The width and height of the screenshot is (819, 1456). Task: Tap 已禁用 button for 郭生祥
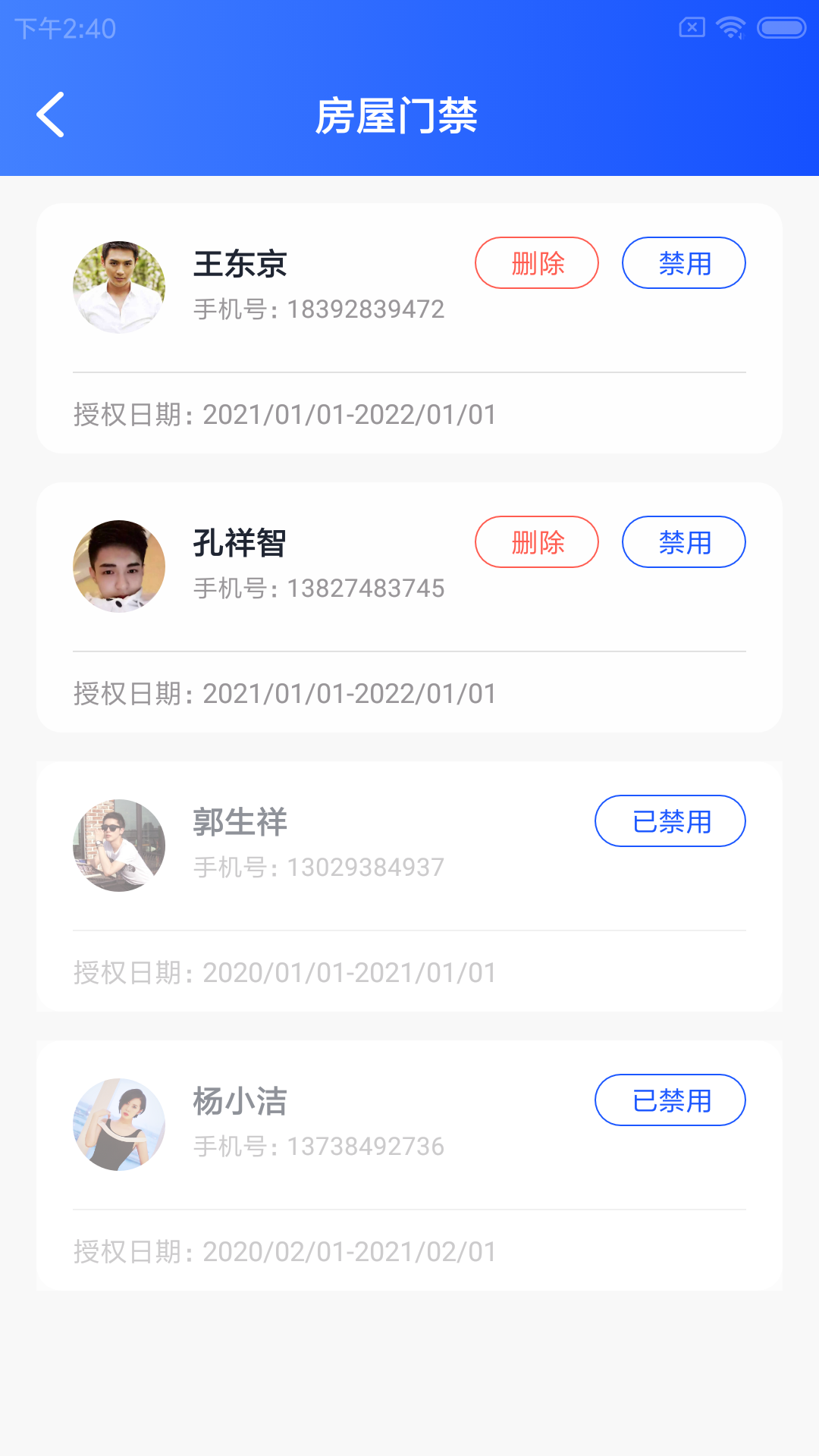670,821
